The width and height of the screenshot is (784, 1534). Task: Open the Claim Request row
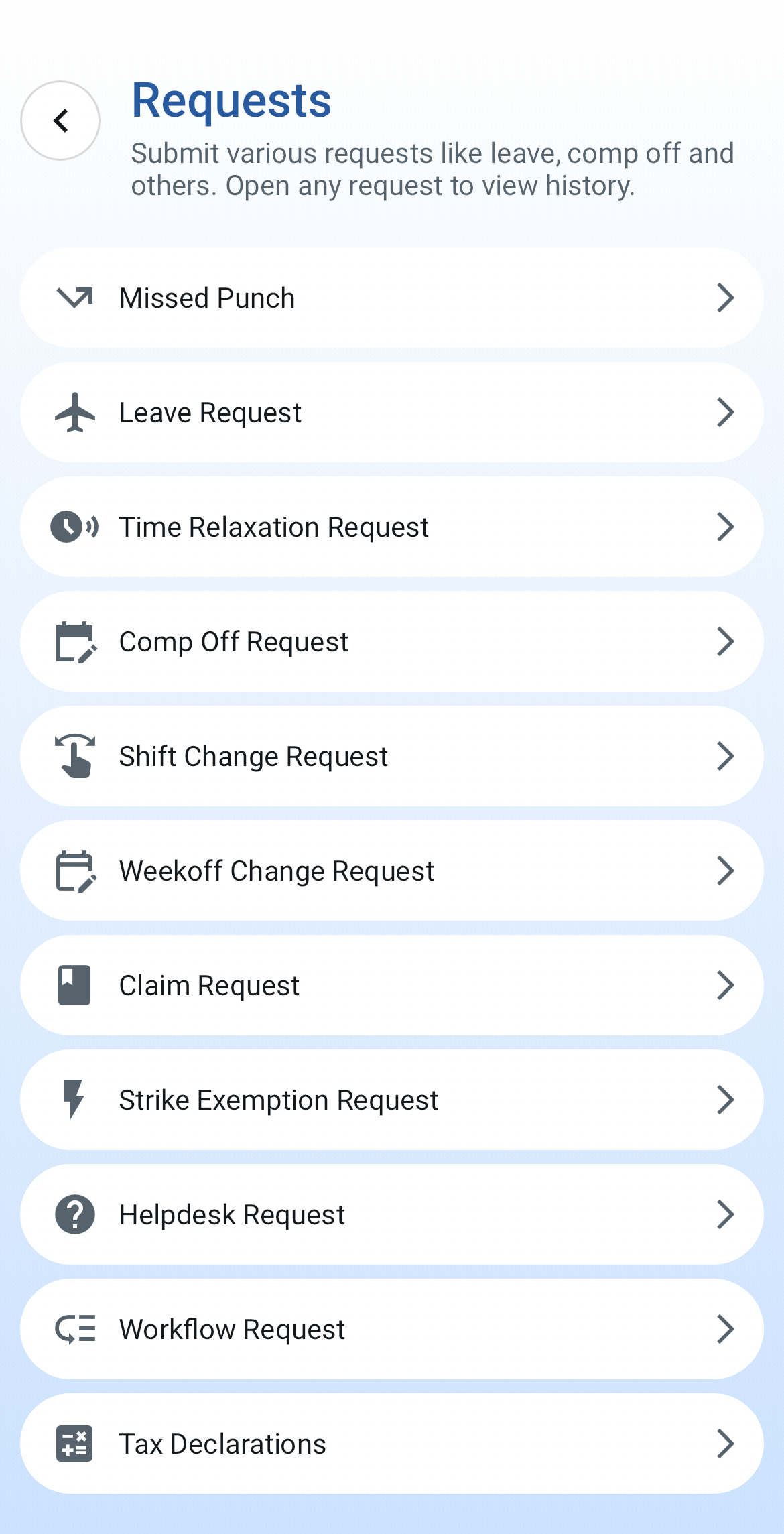pos(391,985)
